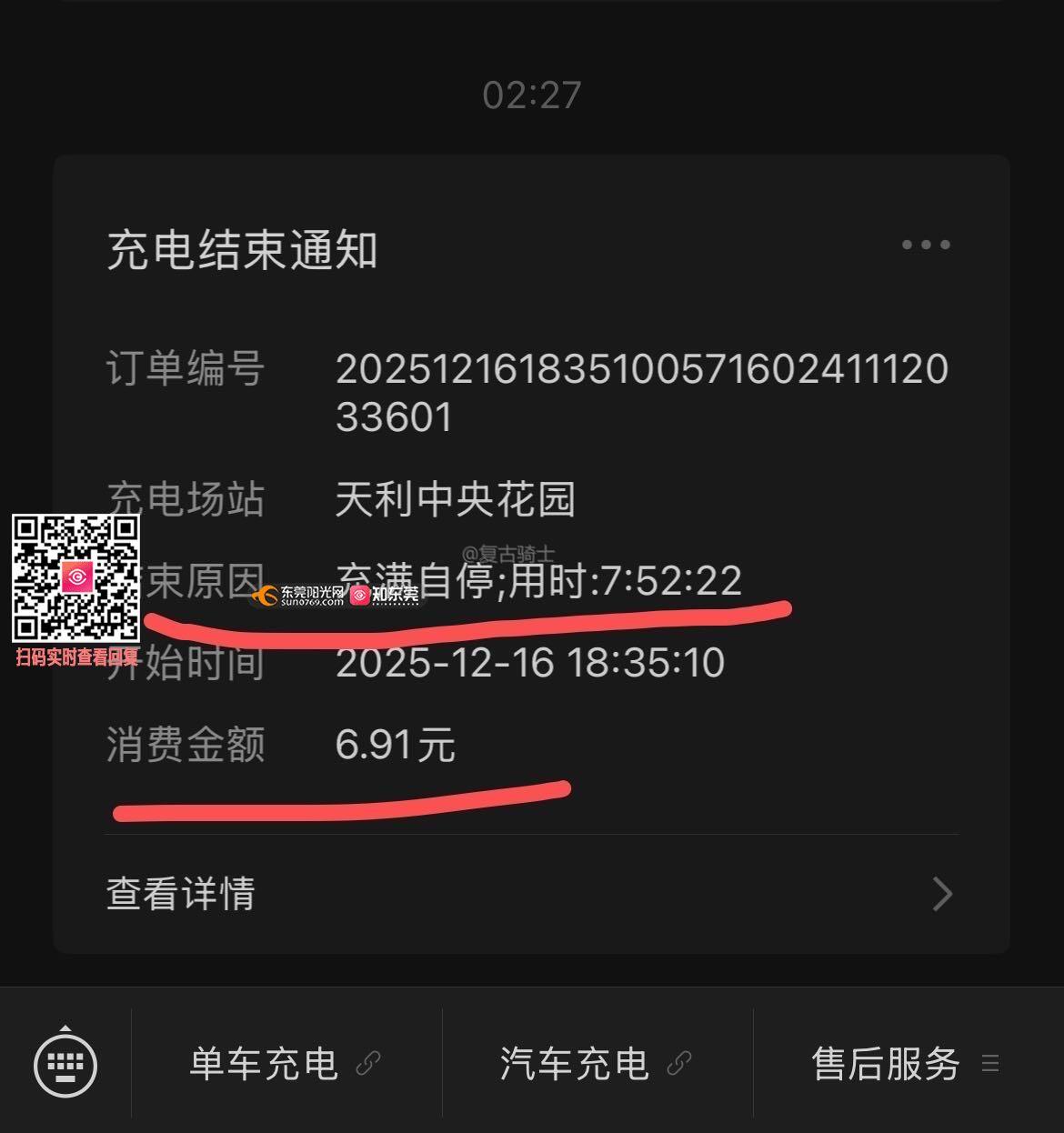
Task: Expand the 售后服务 menu
Action: 906,1064
